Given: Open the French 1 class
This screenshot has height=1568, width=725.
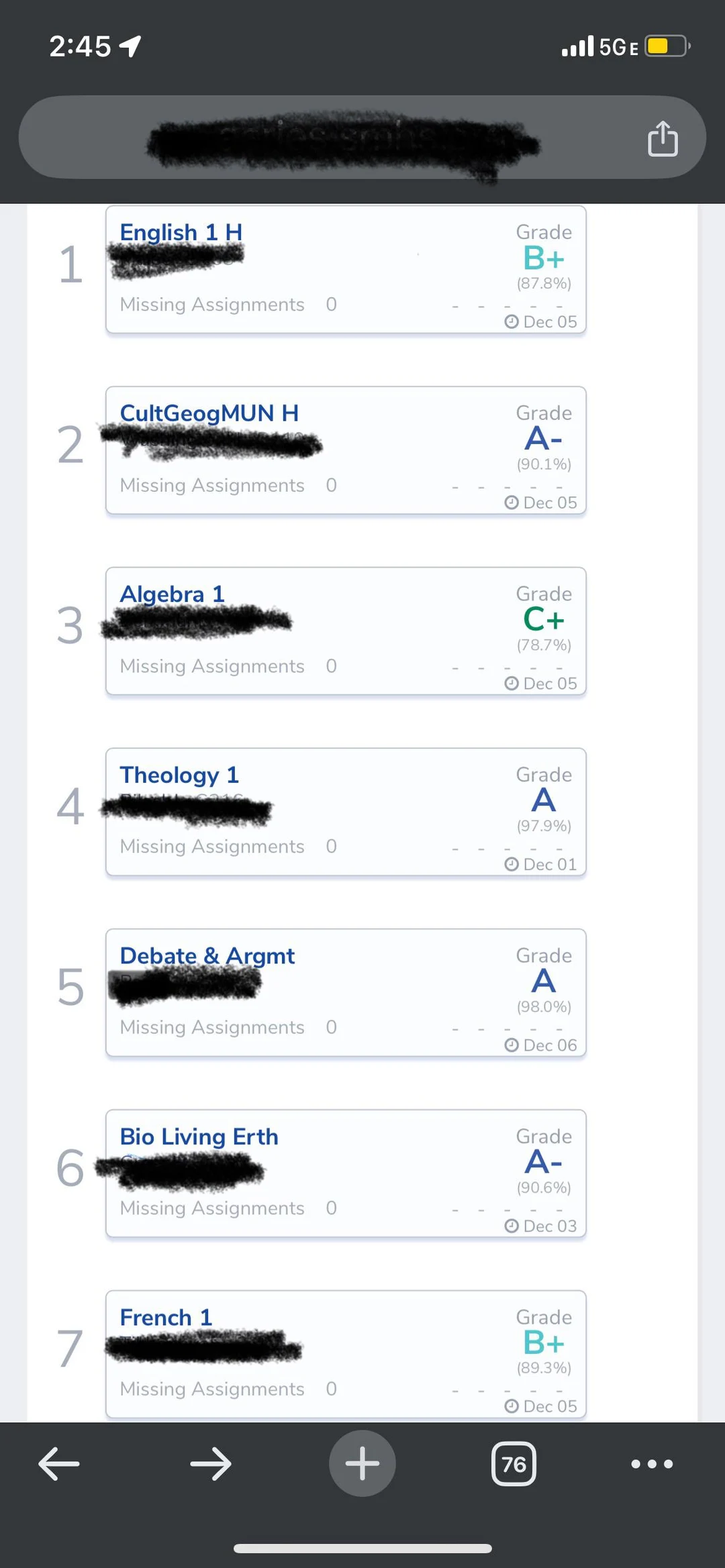Looking at the screenshot, I should pos(165,1317).
